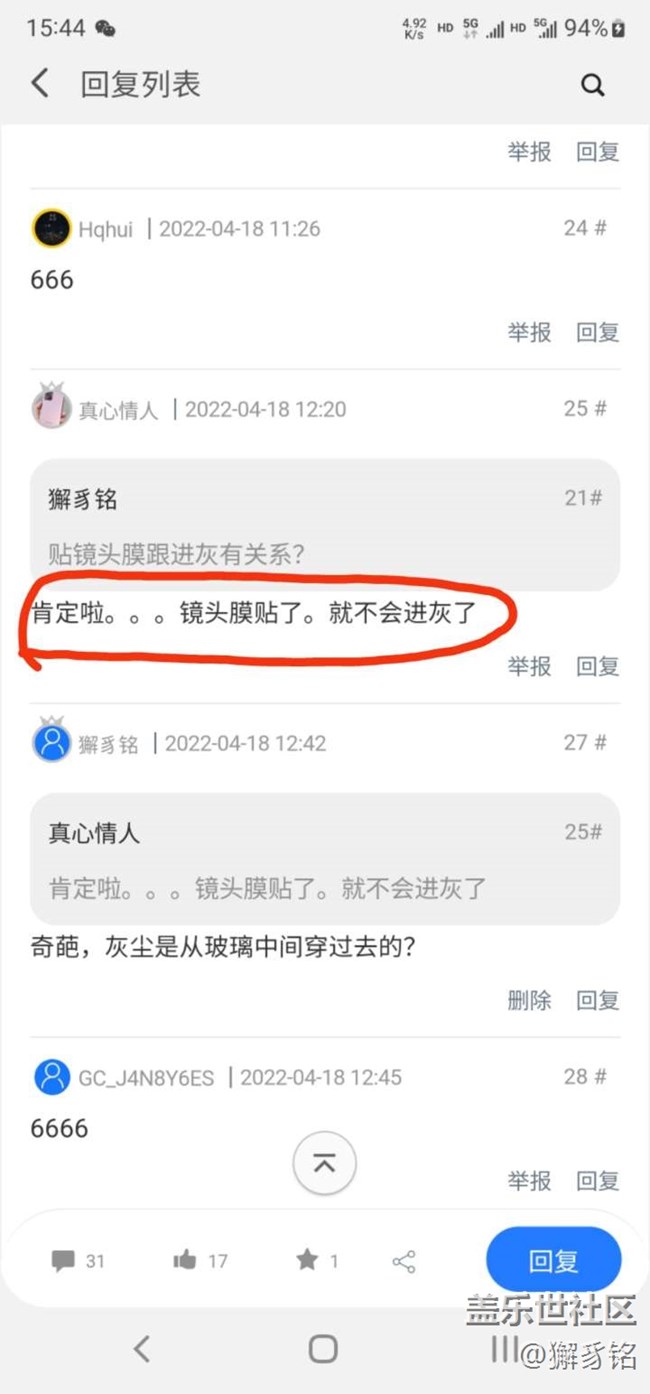Report GC_J4N8Y6ES's 6666 comment
The image size is (650, 1394).
(x=529, y=1181)
